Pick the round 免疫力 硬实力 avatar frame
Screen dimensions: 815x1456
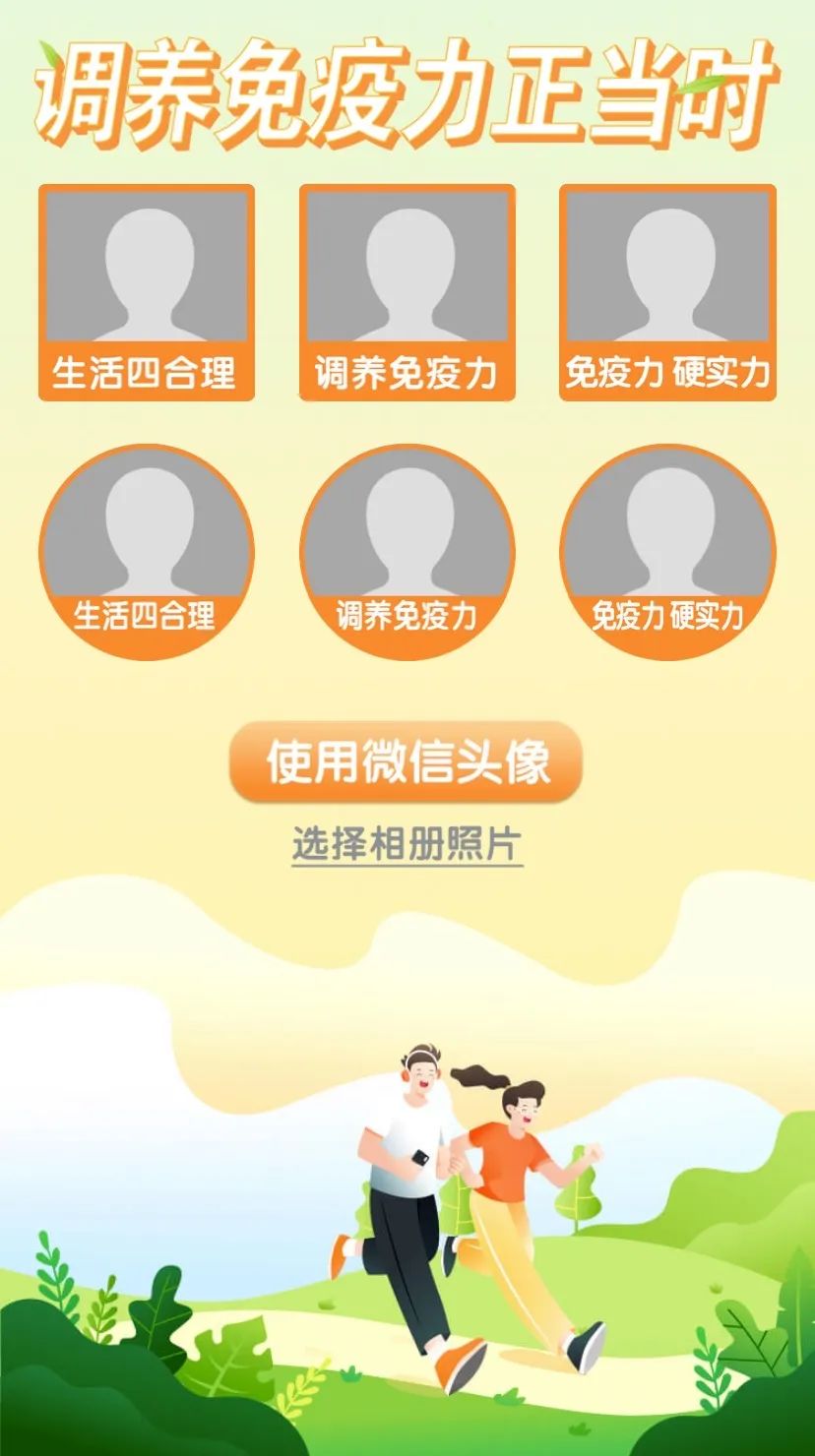[x=667, y=552]
